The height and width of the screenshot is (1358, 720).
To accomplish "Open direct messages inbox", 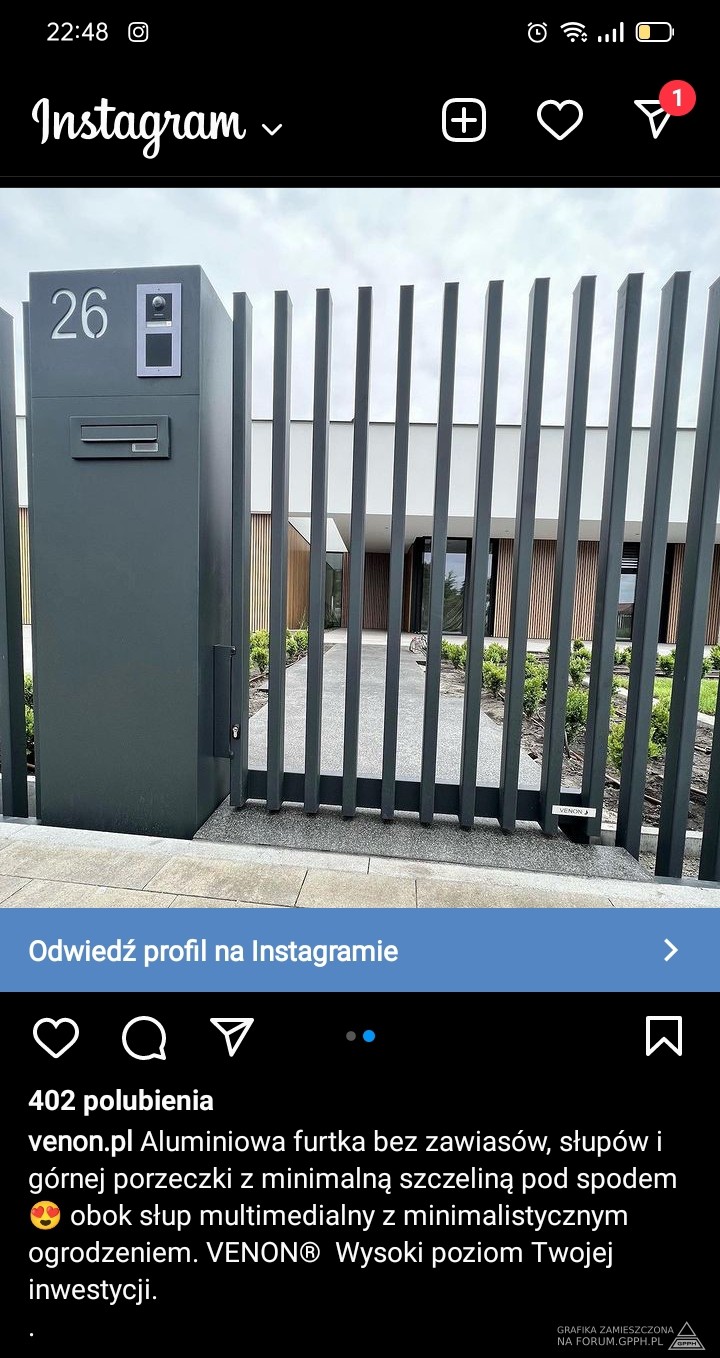I will tap(655, 119).
